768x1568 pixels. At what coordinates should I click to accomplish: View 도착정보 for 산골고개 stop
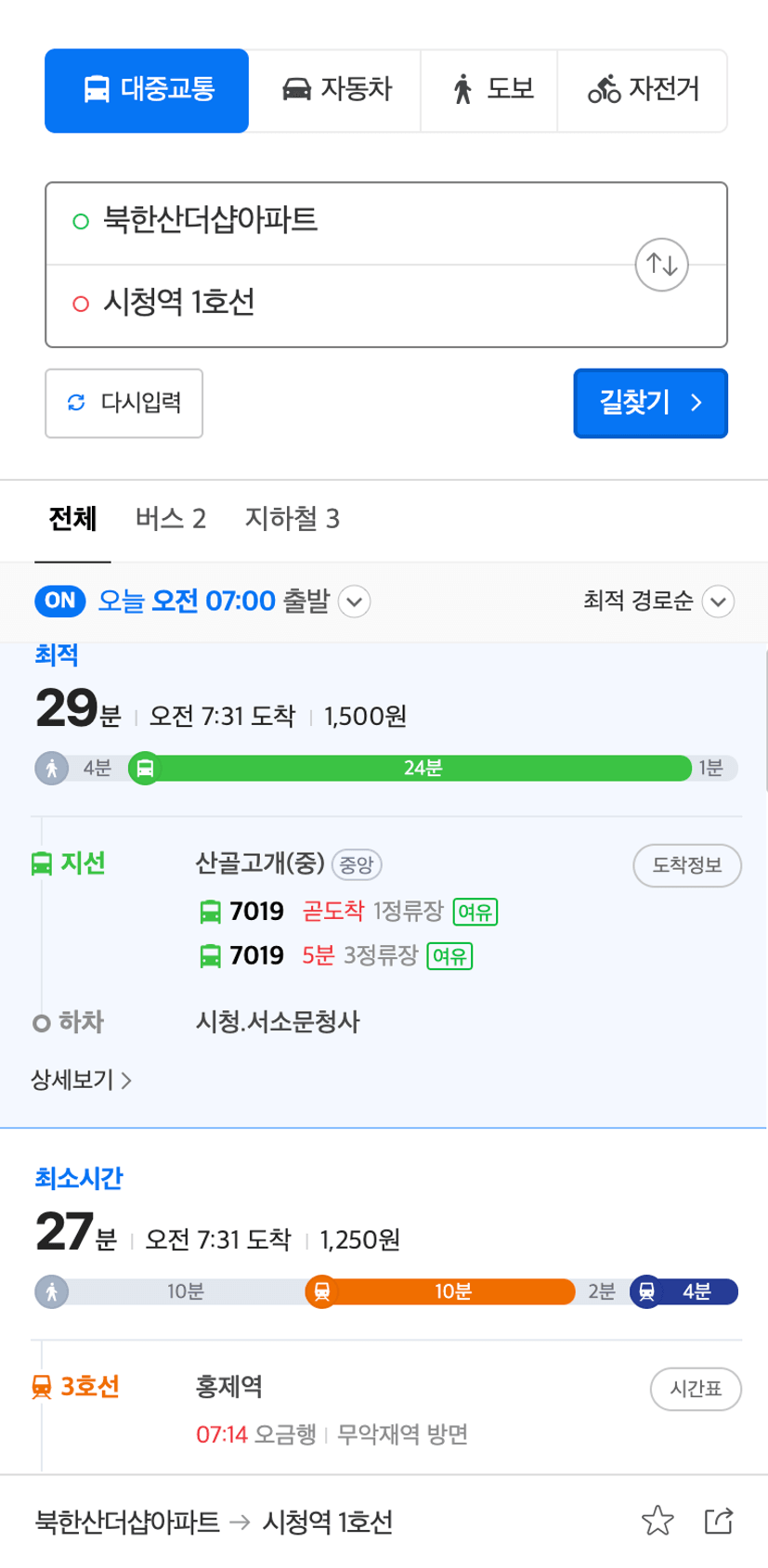pos(687,865)
